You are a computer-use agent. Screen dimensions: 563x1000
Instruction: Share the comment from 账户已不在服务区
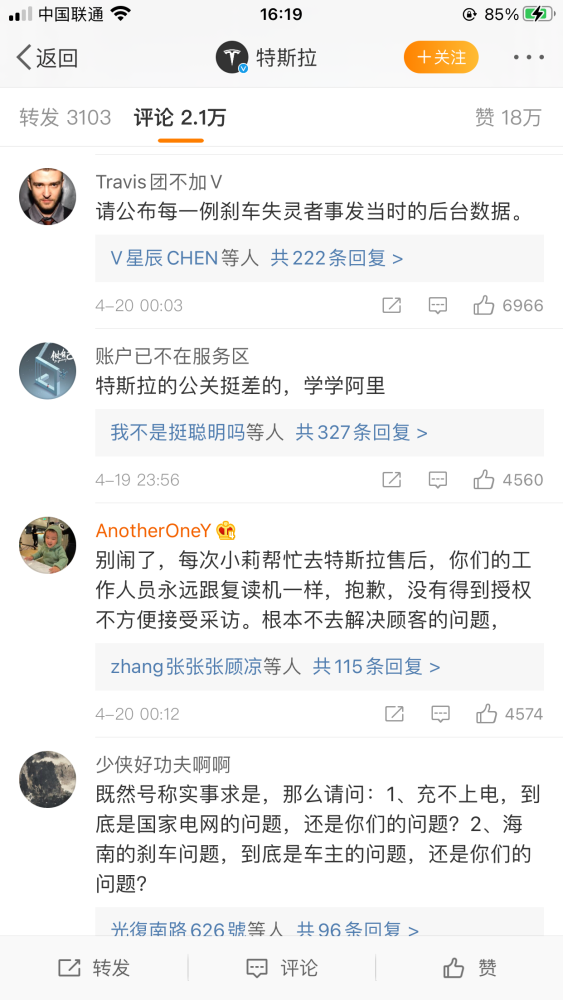(x=391, y=480)
